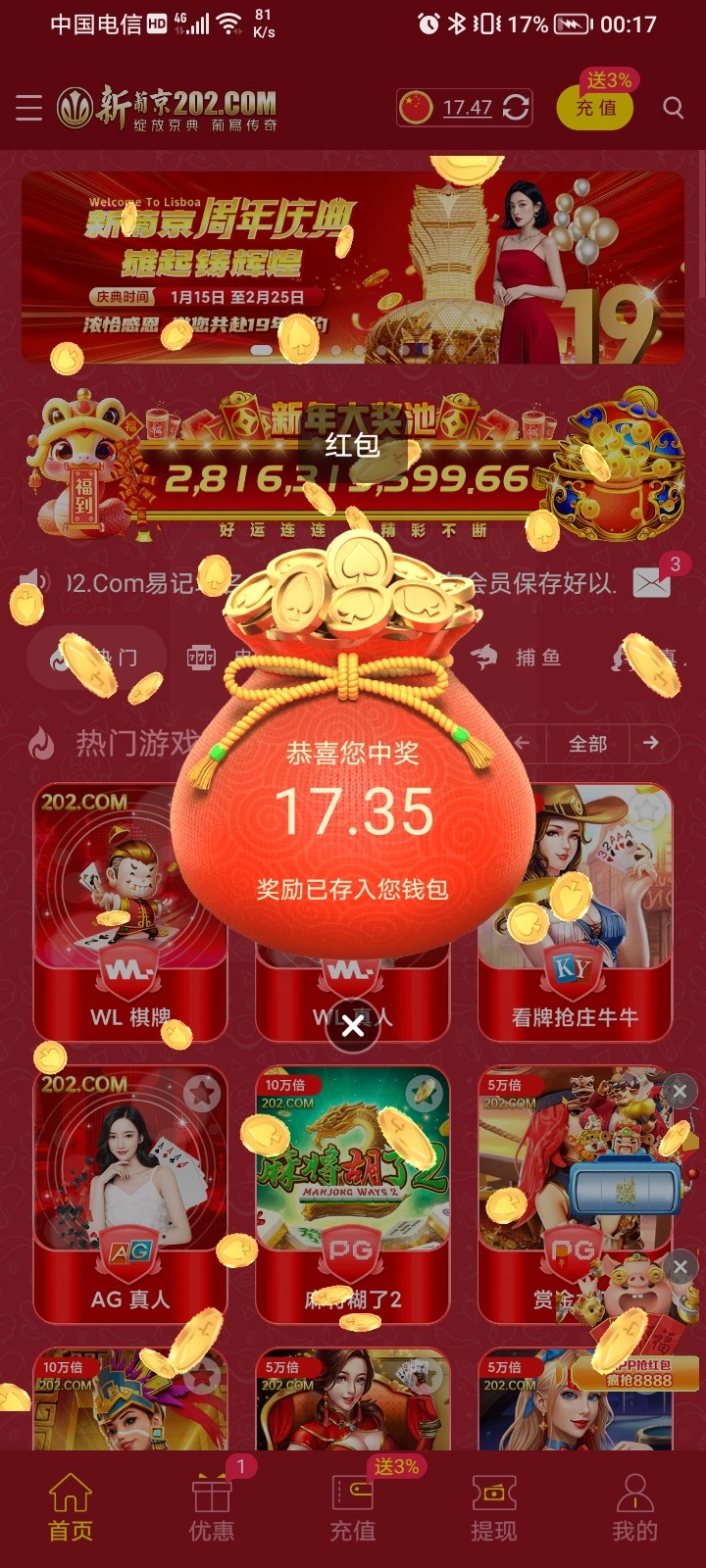Open the search icon
The width and height of the screenshot is (706, 1568).
point(673,108)
